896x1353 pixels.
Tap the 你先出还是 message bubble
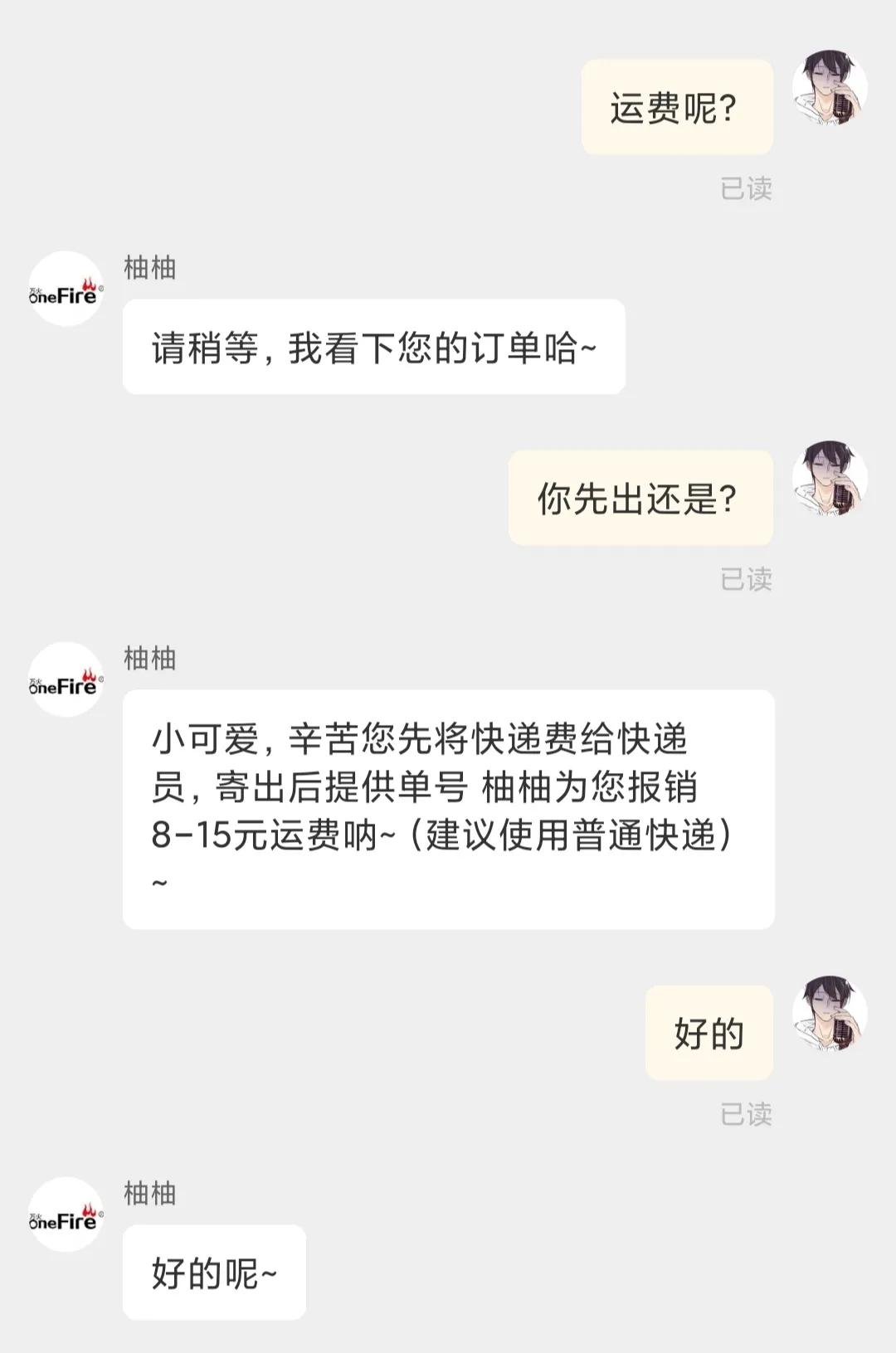(x=639, y=498)
